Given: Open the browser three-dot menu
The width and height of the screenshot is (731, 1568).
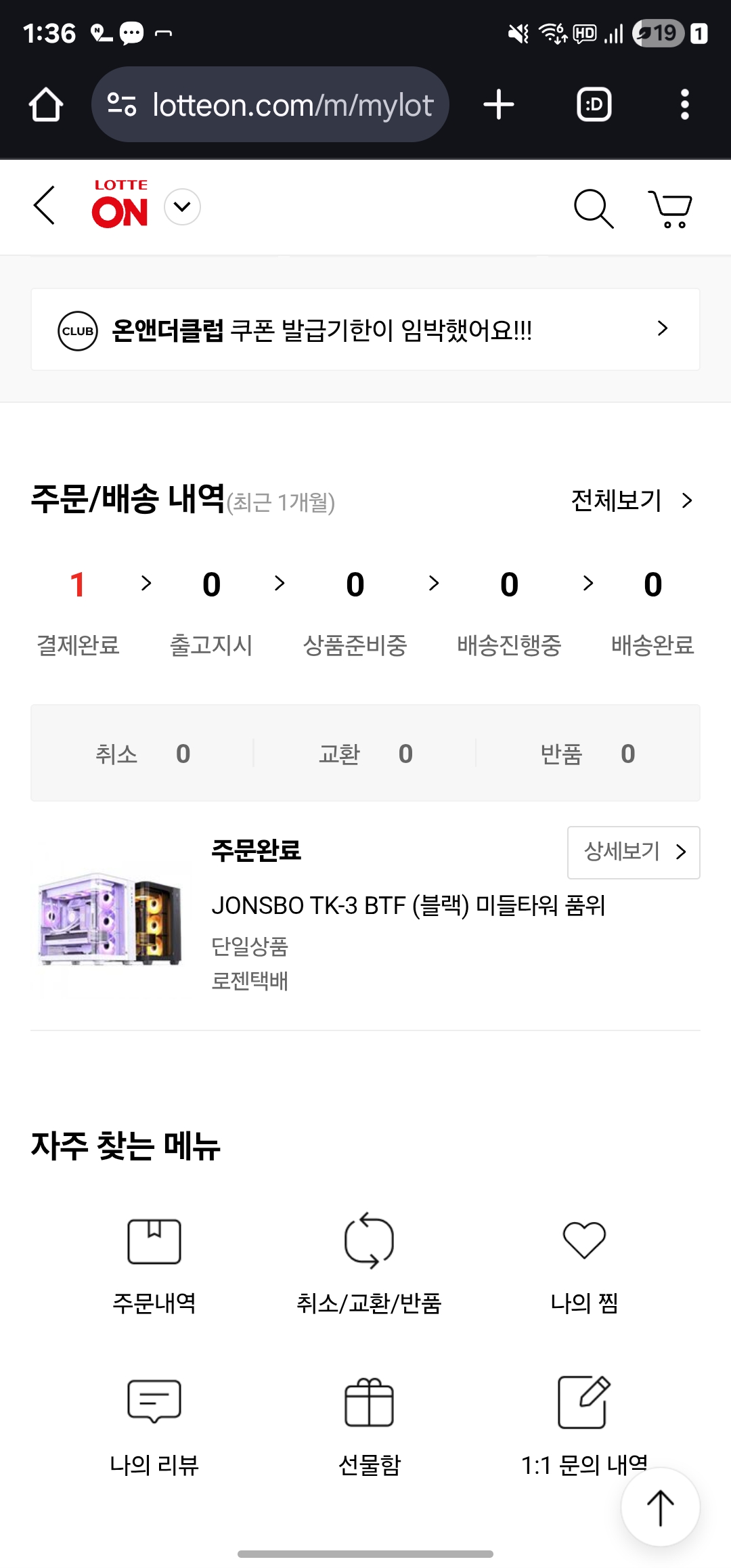Looking at the screenshot, I should coord(685,105).
